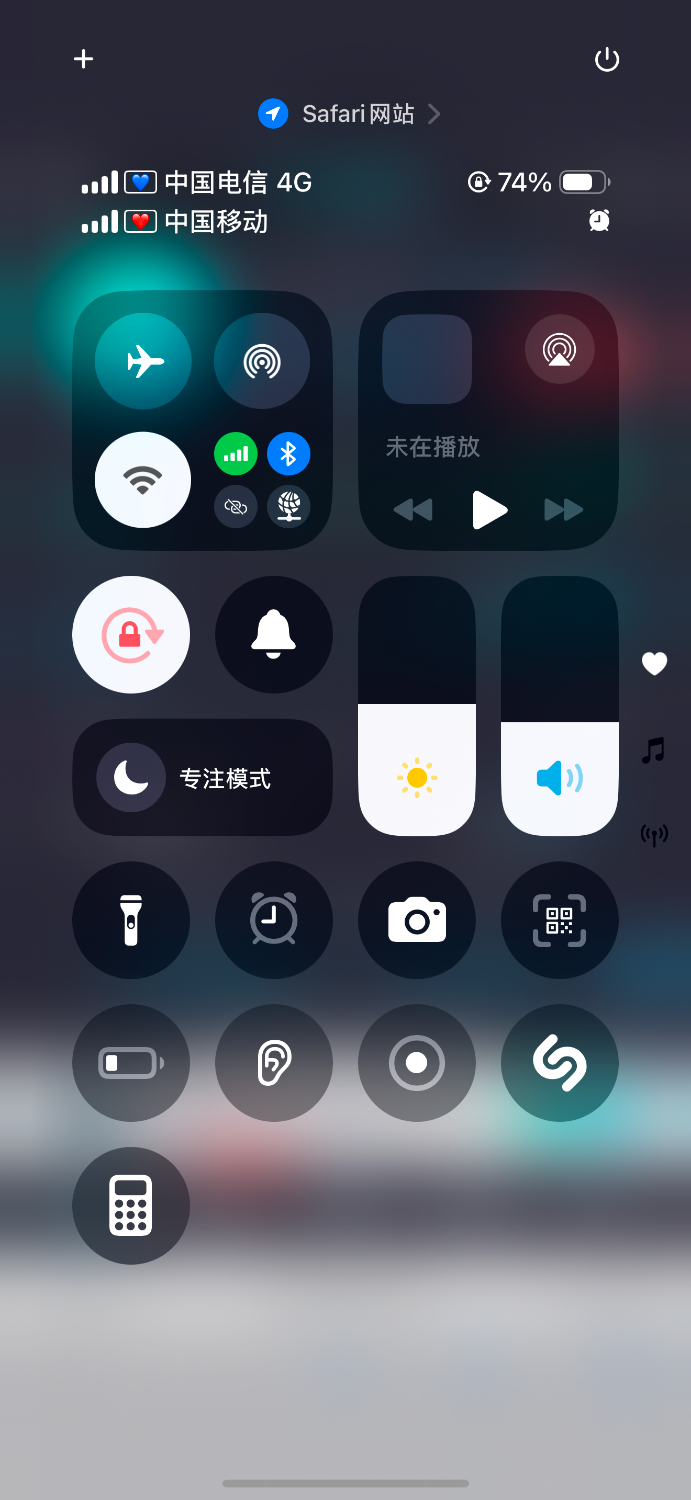Skip to the next track

pos(563,510)
